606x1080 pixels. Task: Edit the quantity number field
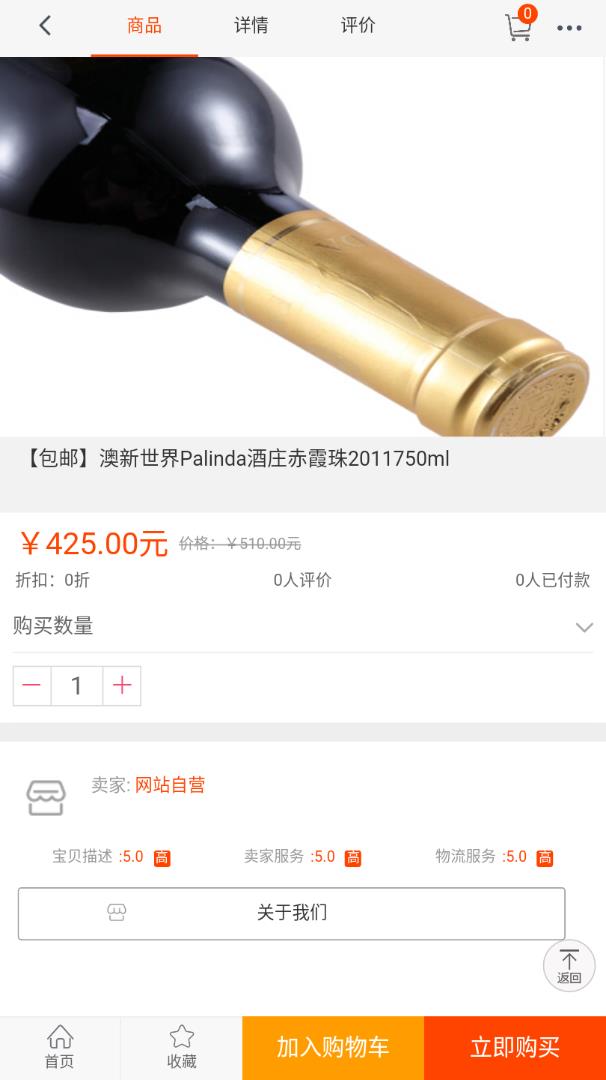click(77, 686)
